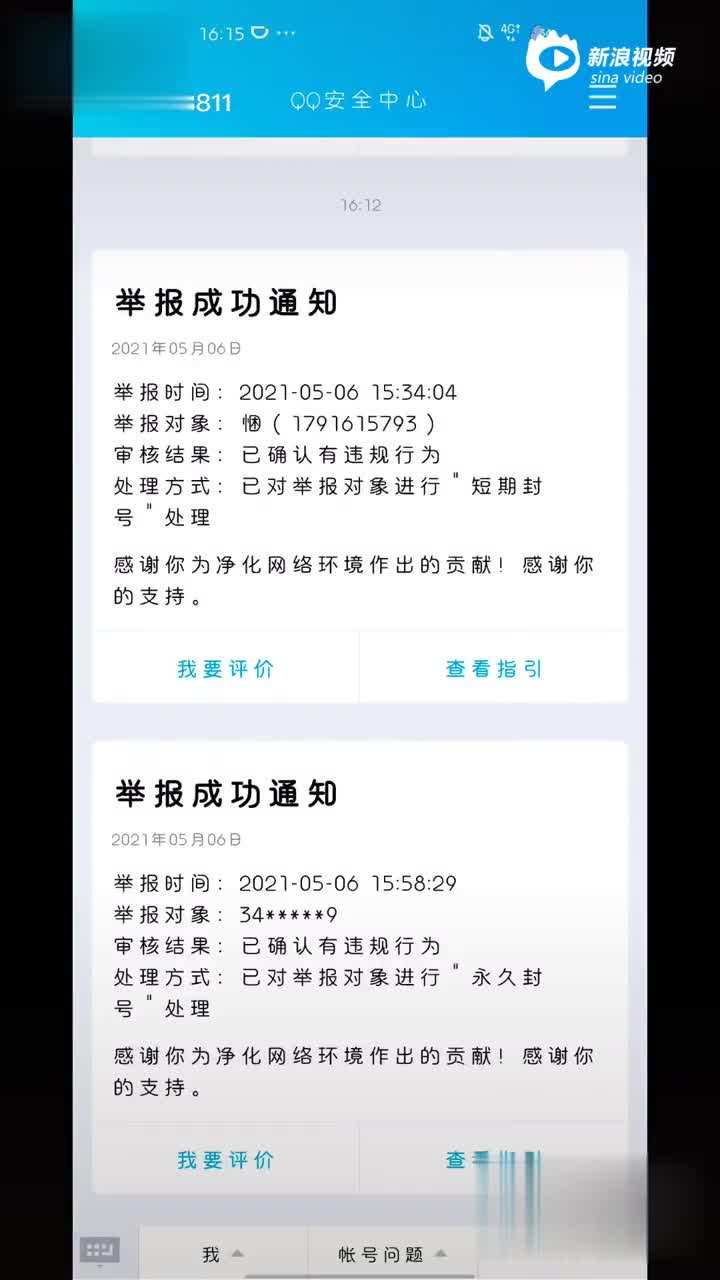Tap 我要评价 on the second notice

tap(225, 1160)
